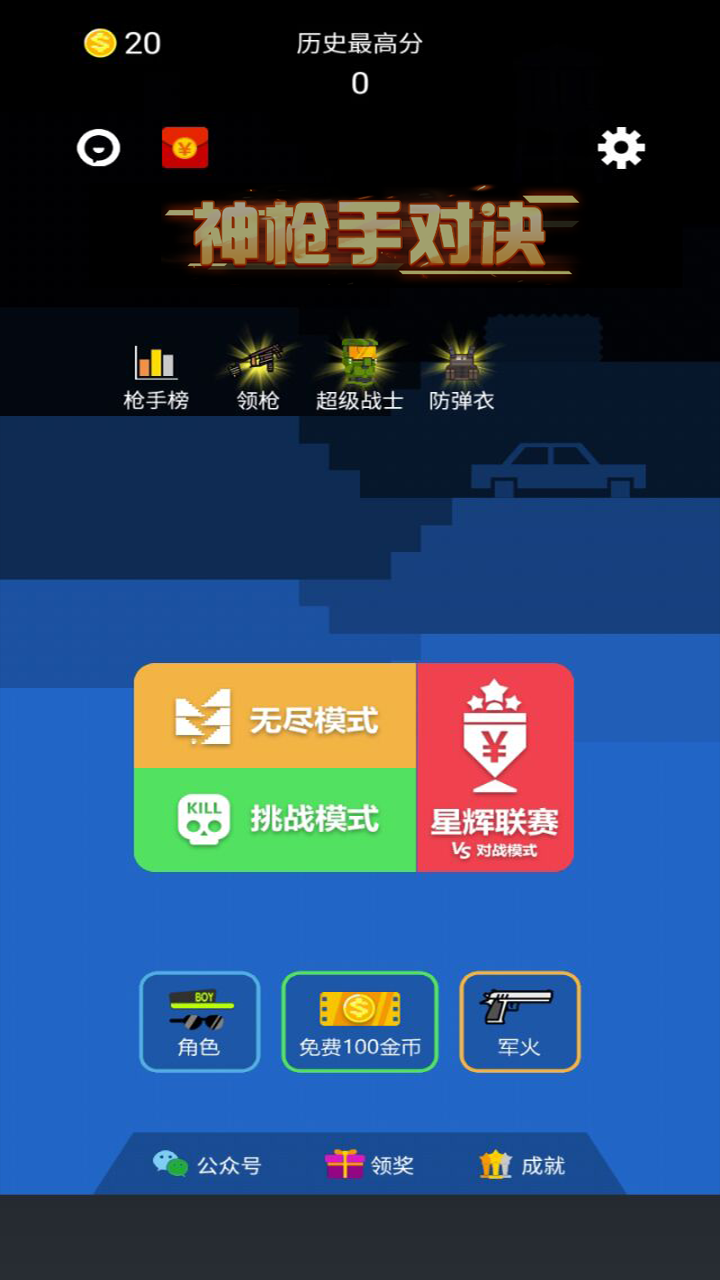Open 星辉联赛 VS battle mode

coord(495,767)
